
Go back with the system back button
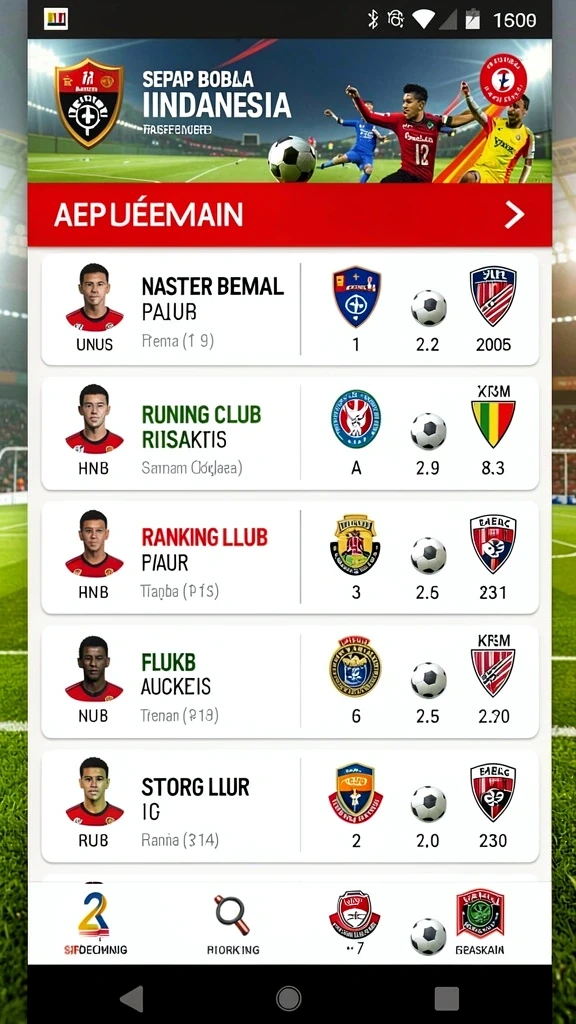[x=133, y=999]
